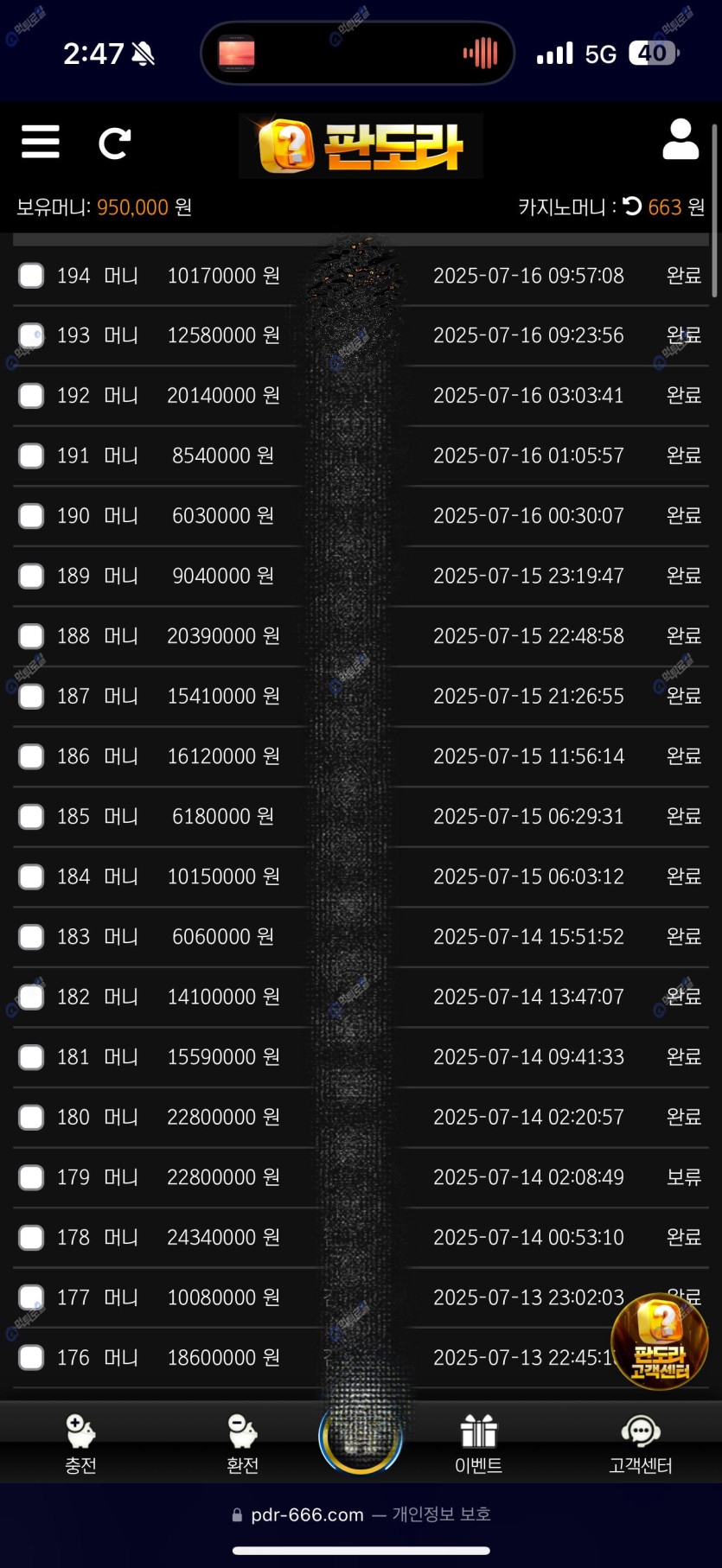Select the checkbox on row 192
Screen dimensions: 722x1568
tap(32, 396)
